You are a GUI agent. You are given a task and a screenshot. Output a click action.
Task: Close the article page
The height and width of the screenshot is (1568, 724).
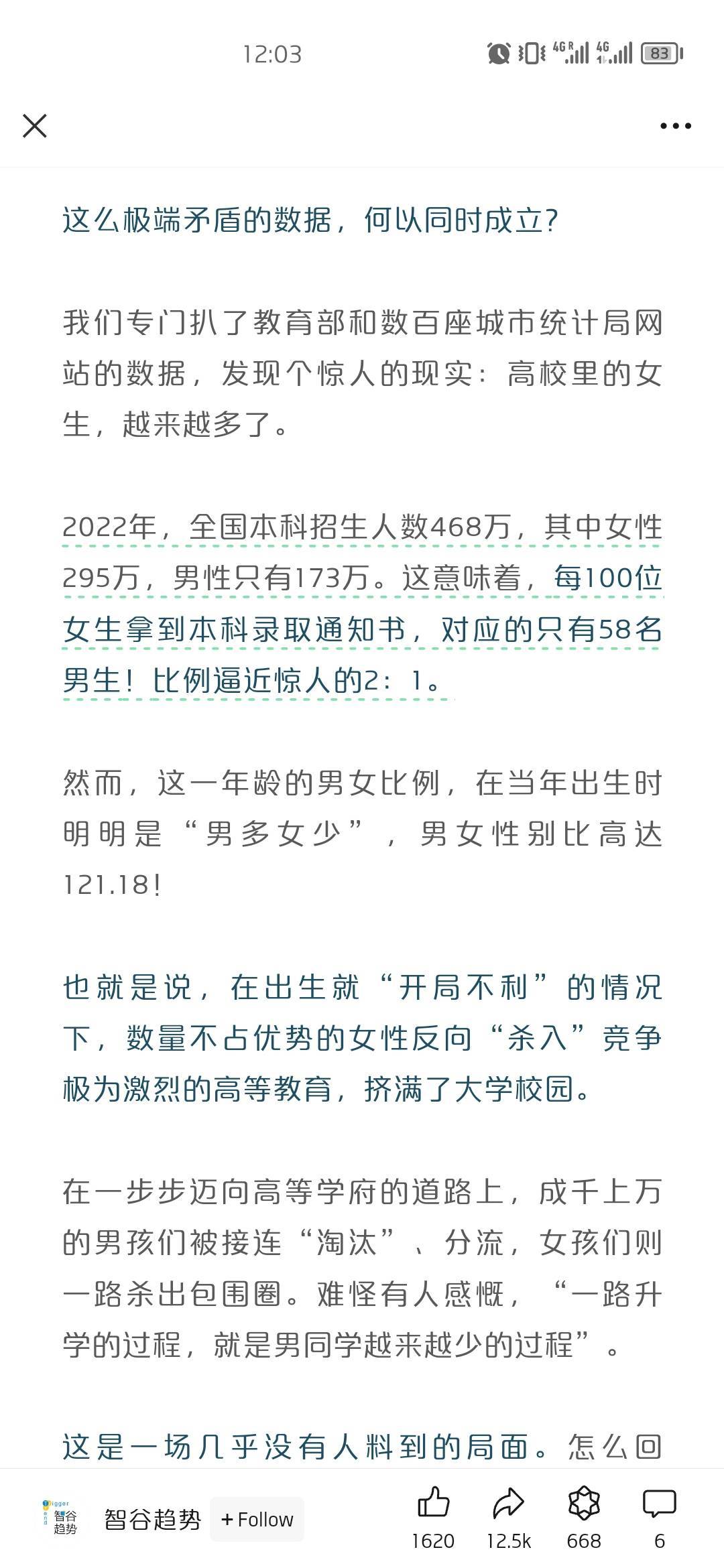(35, 125)
